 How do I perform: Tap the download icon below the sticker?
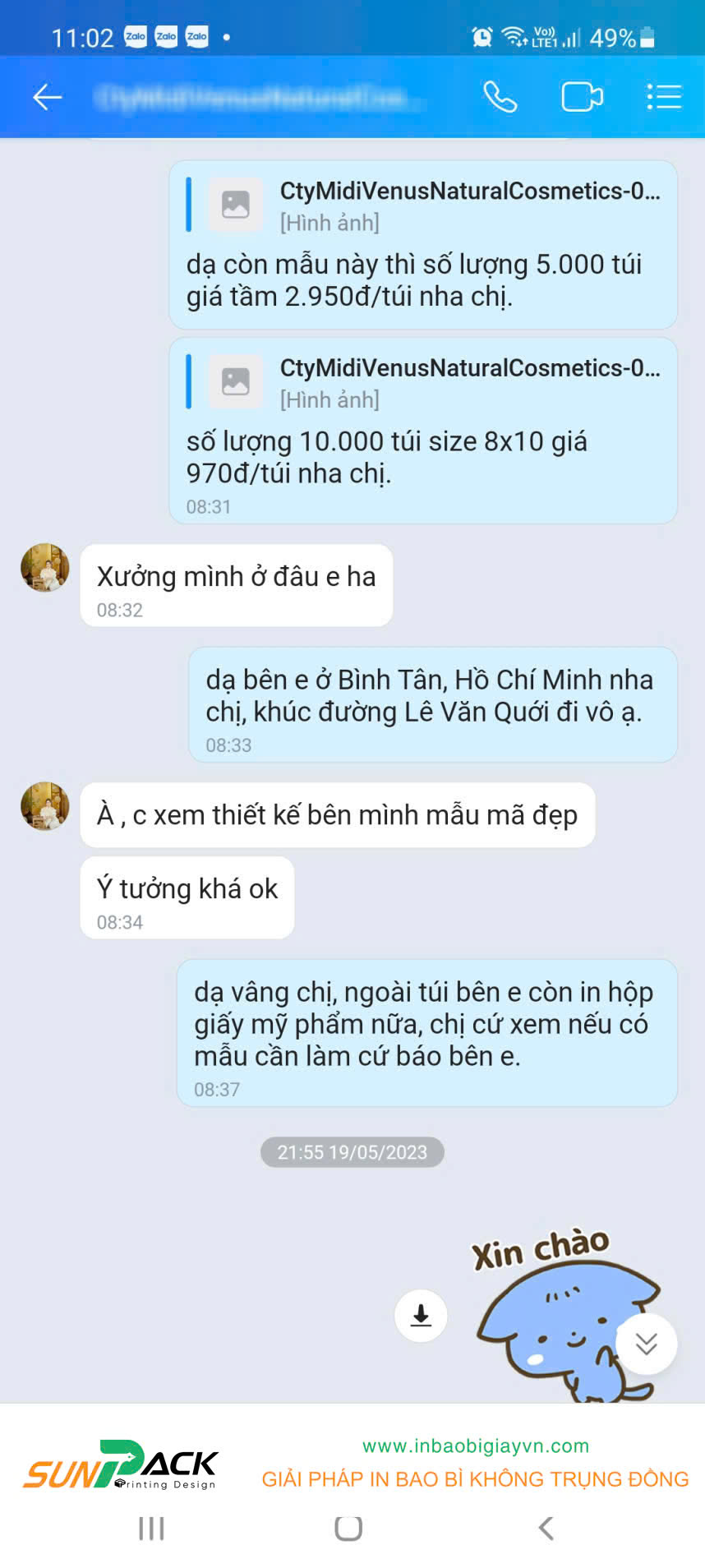click(420, 1316)
